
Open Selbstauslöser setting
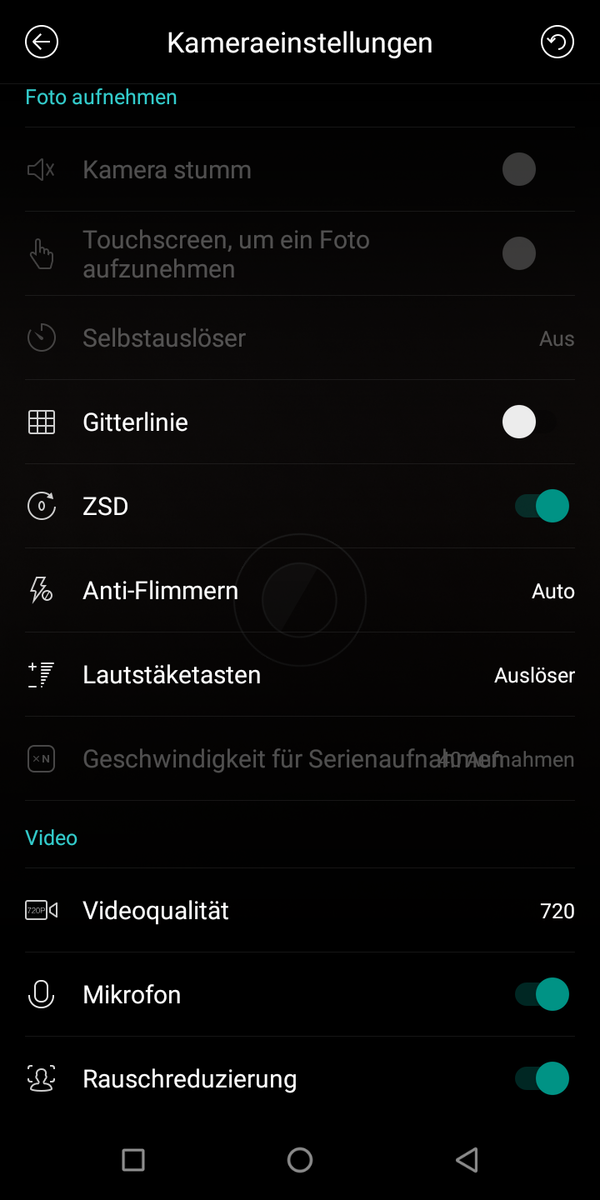click(300, 338)
